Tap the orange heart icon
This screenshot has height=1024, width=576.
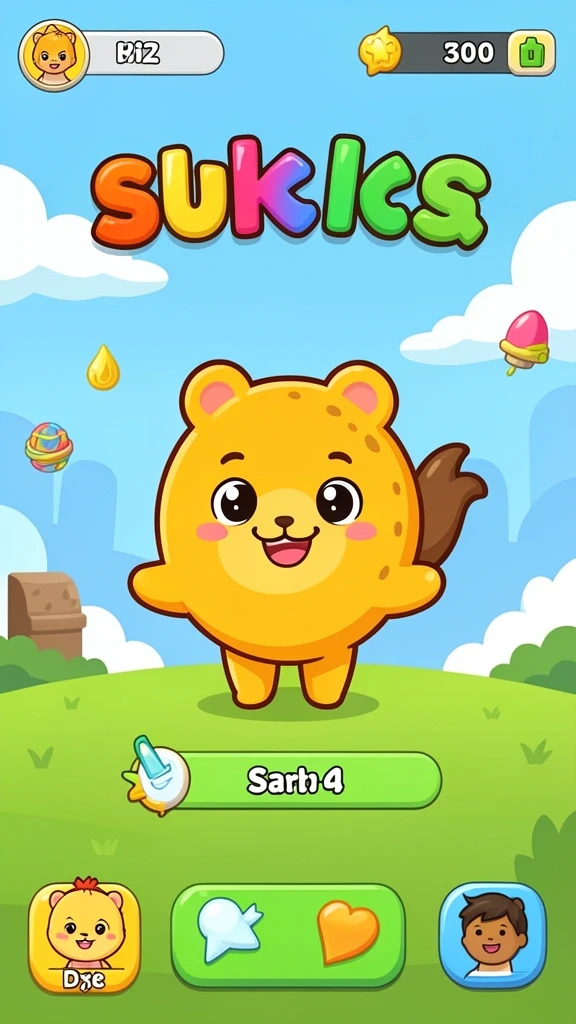(348, 932)
